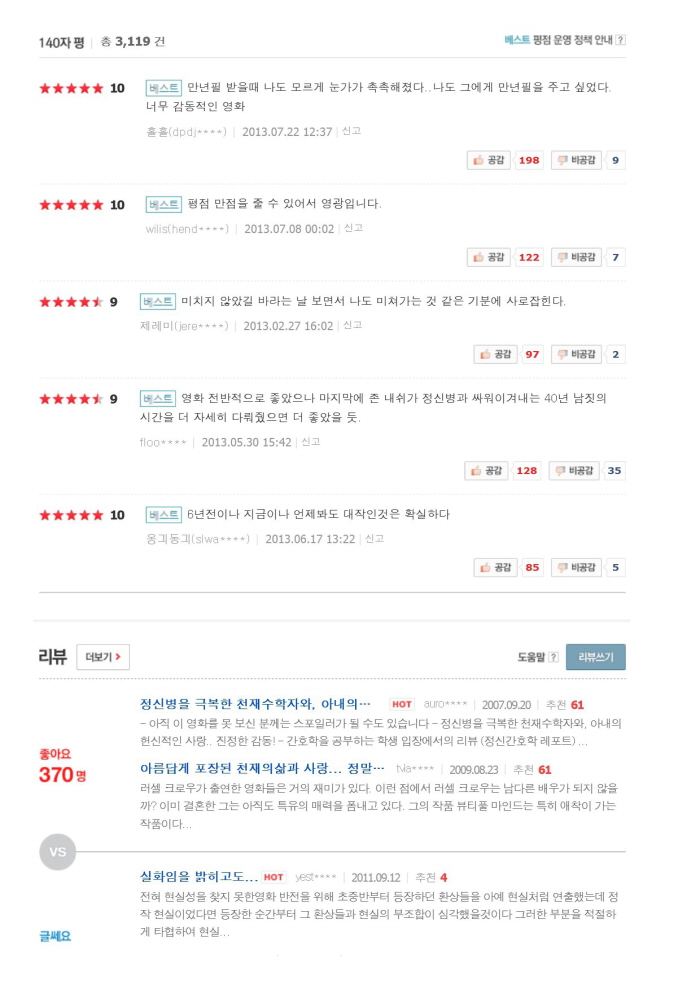
Task: Tap 공감 on the 6년전이나 review
Action: coord(495,567)
